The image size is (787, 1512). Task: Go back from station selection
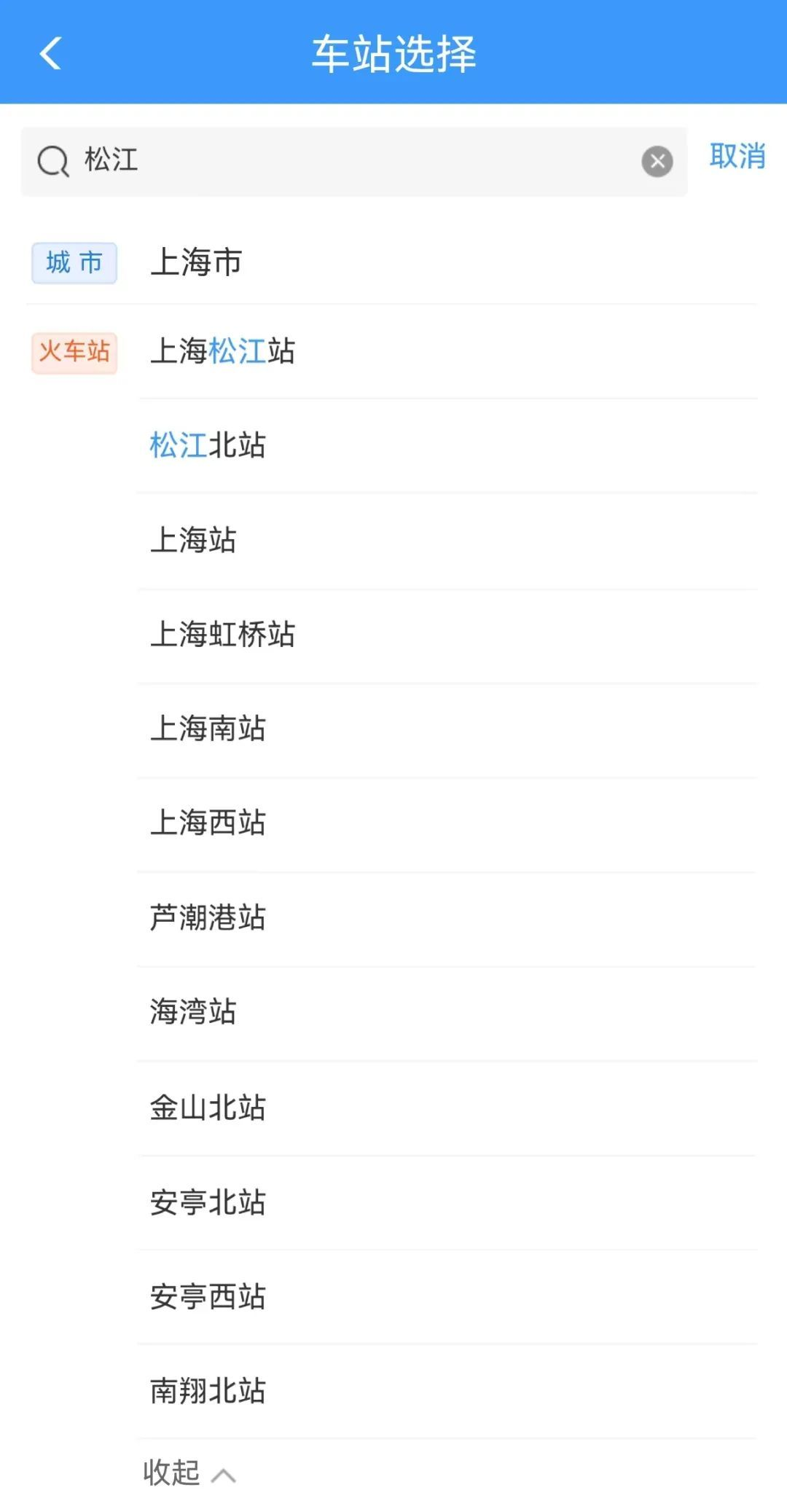click(50, 53)
